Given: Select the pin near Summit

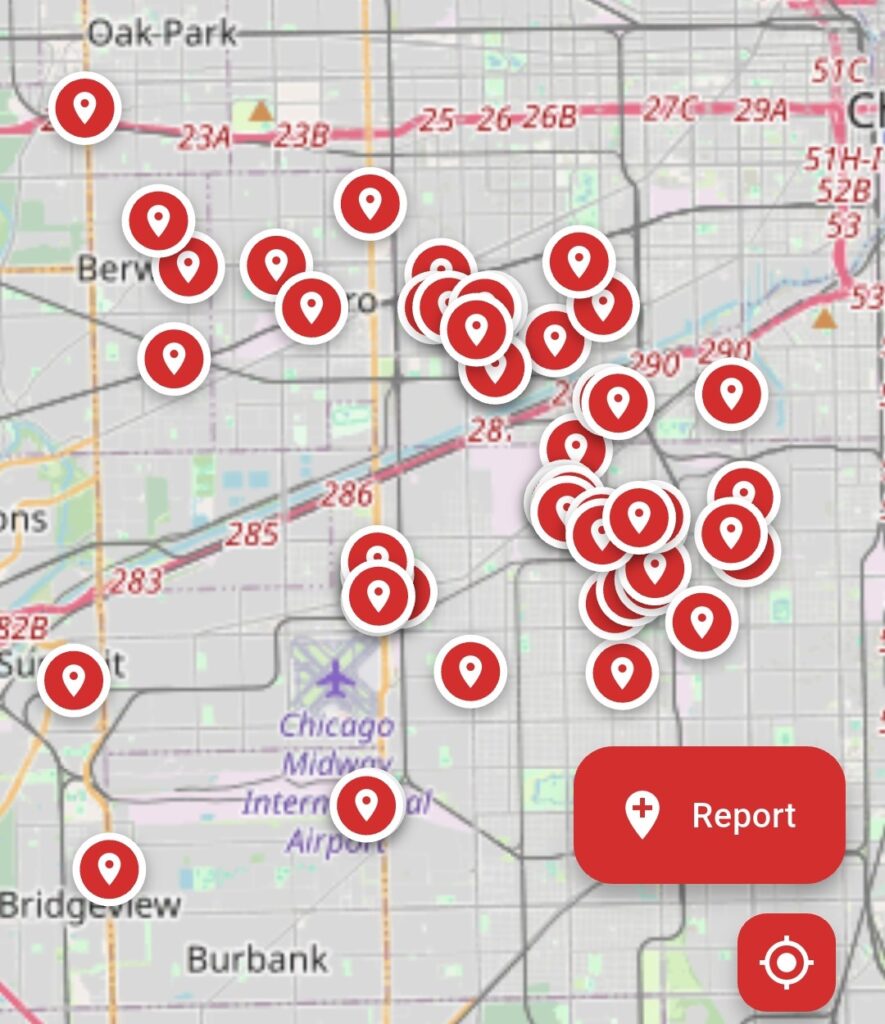Looking at the screenshot, I should coord(73,680).
